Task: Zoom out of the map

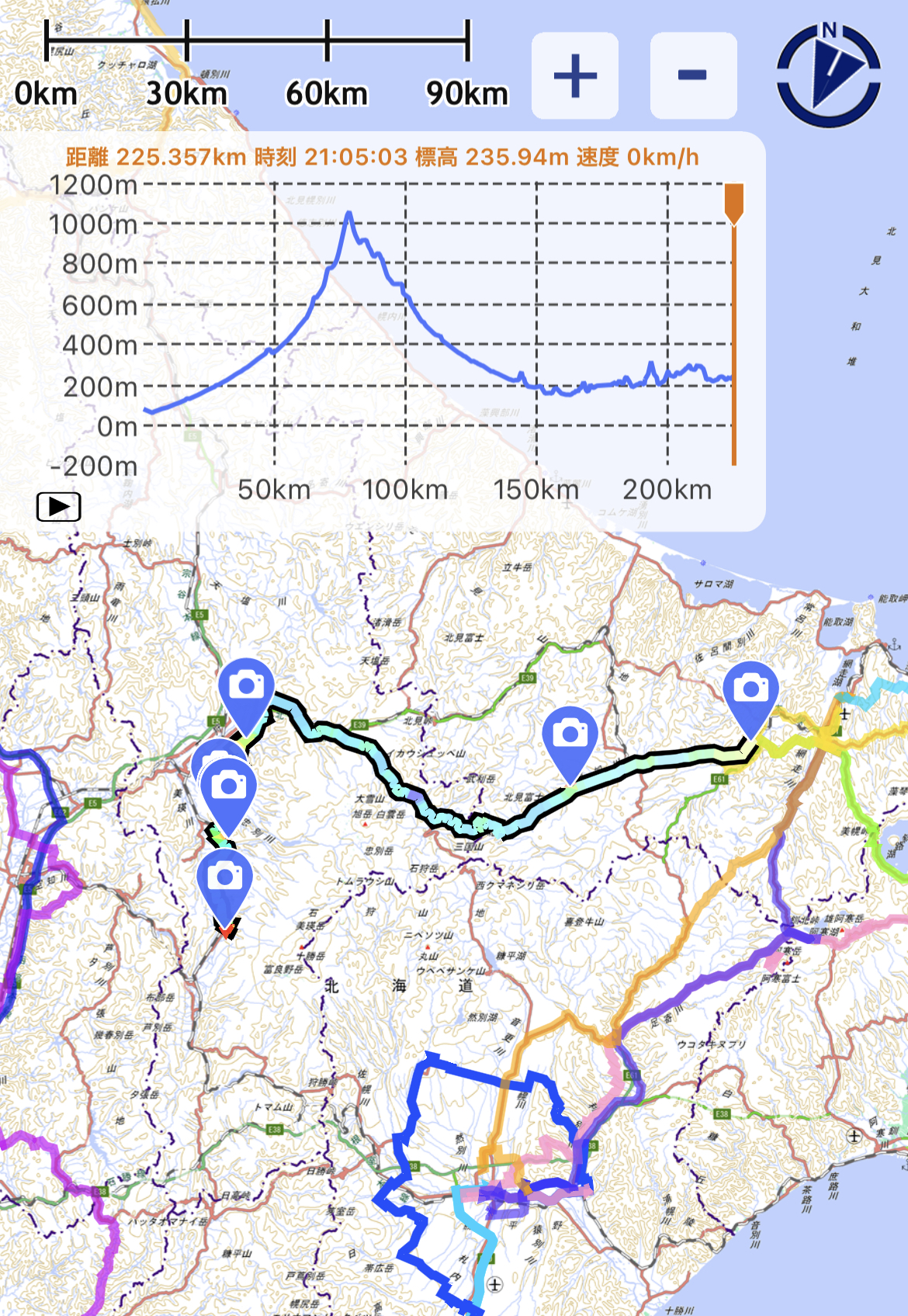Action: (x=692, y=76)
